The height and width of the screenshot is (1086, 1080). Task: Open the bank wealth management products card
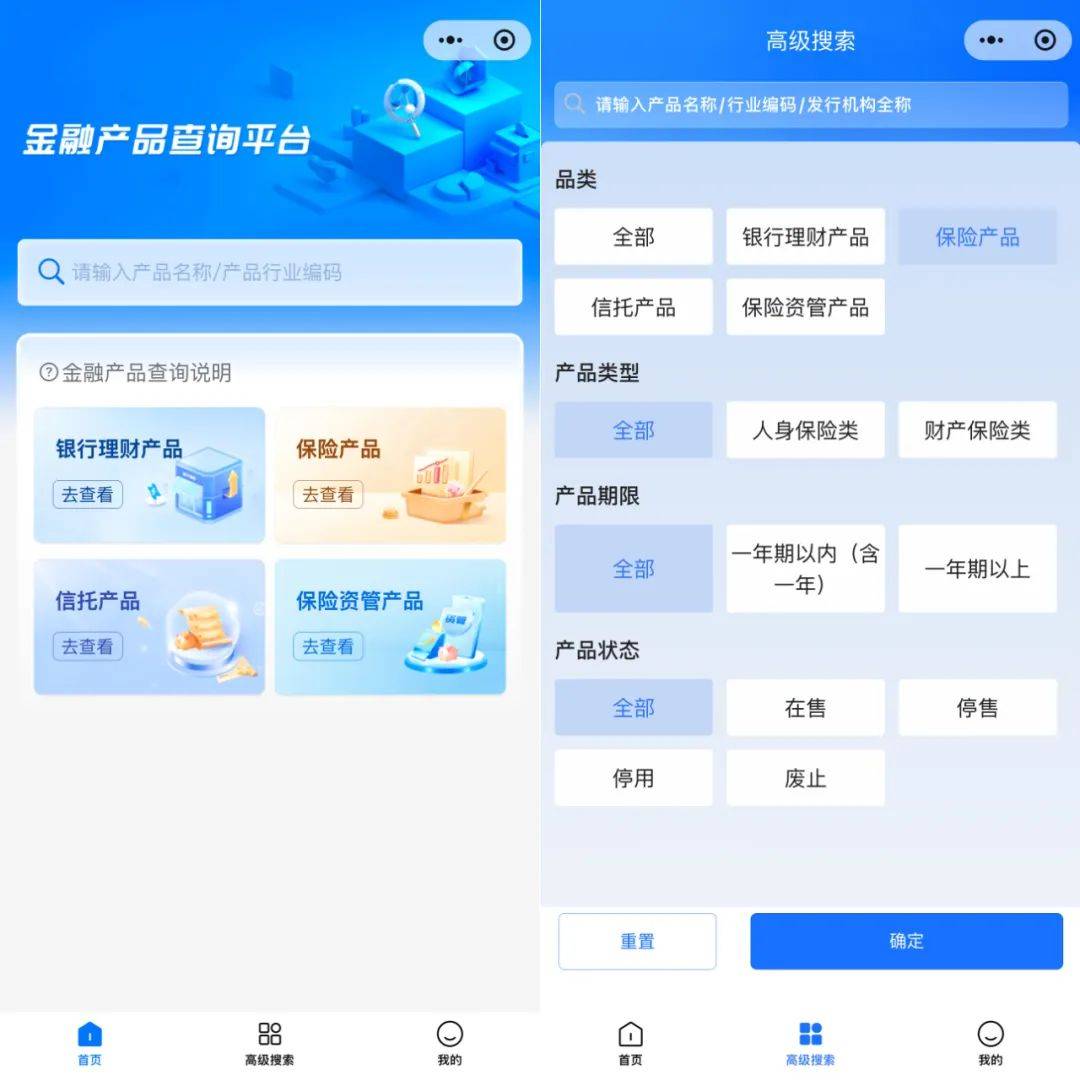(x=149, y=475)
